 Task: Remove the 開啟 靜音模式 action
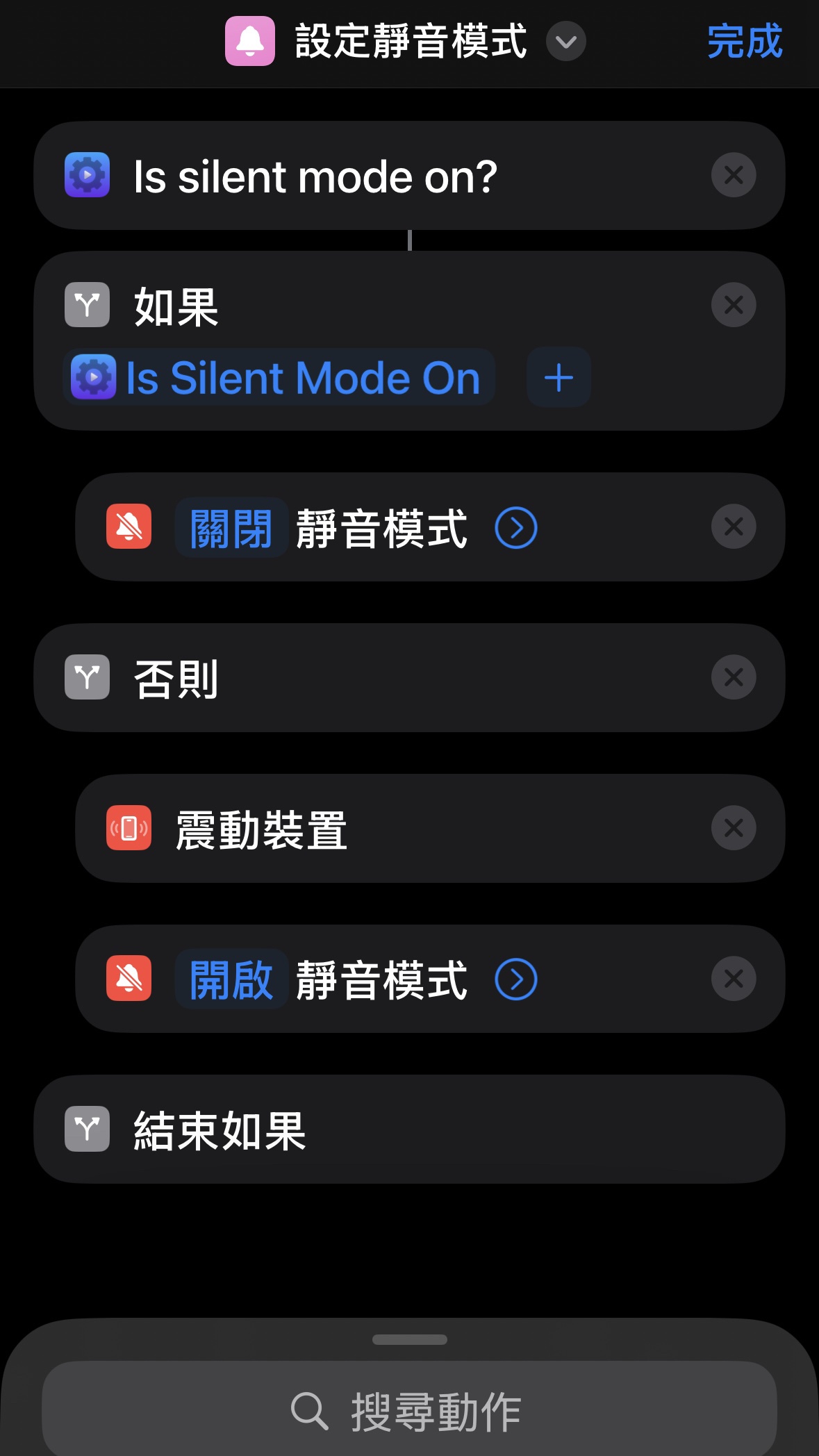point(733,979)
